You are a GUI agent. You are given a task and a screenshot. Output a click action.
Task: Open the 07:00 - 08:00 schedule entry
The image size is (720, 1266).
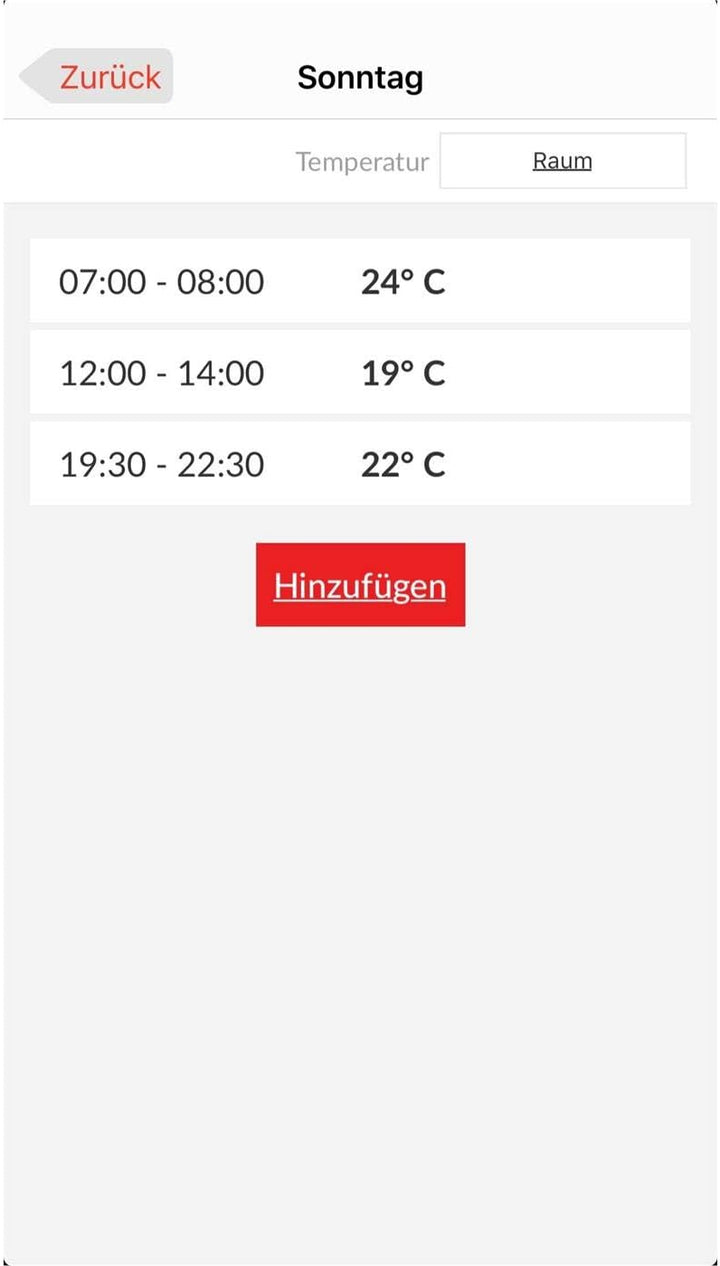click(360, 281)
